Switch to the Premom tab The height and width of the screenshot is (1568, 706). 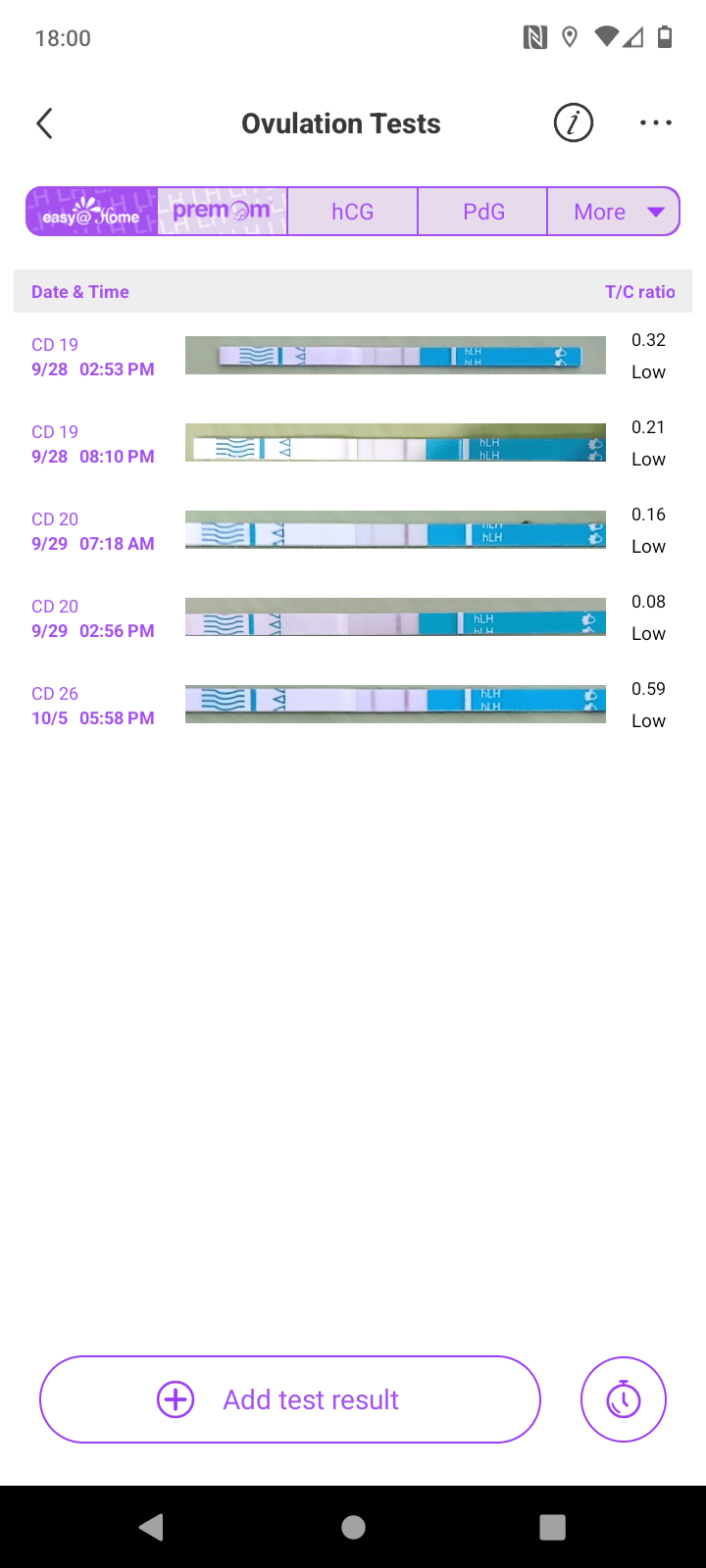[x=223, y=212]
